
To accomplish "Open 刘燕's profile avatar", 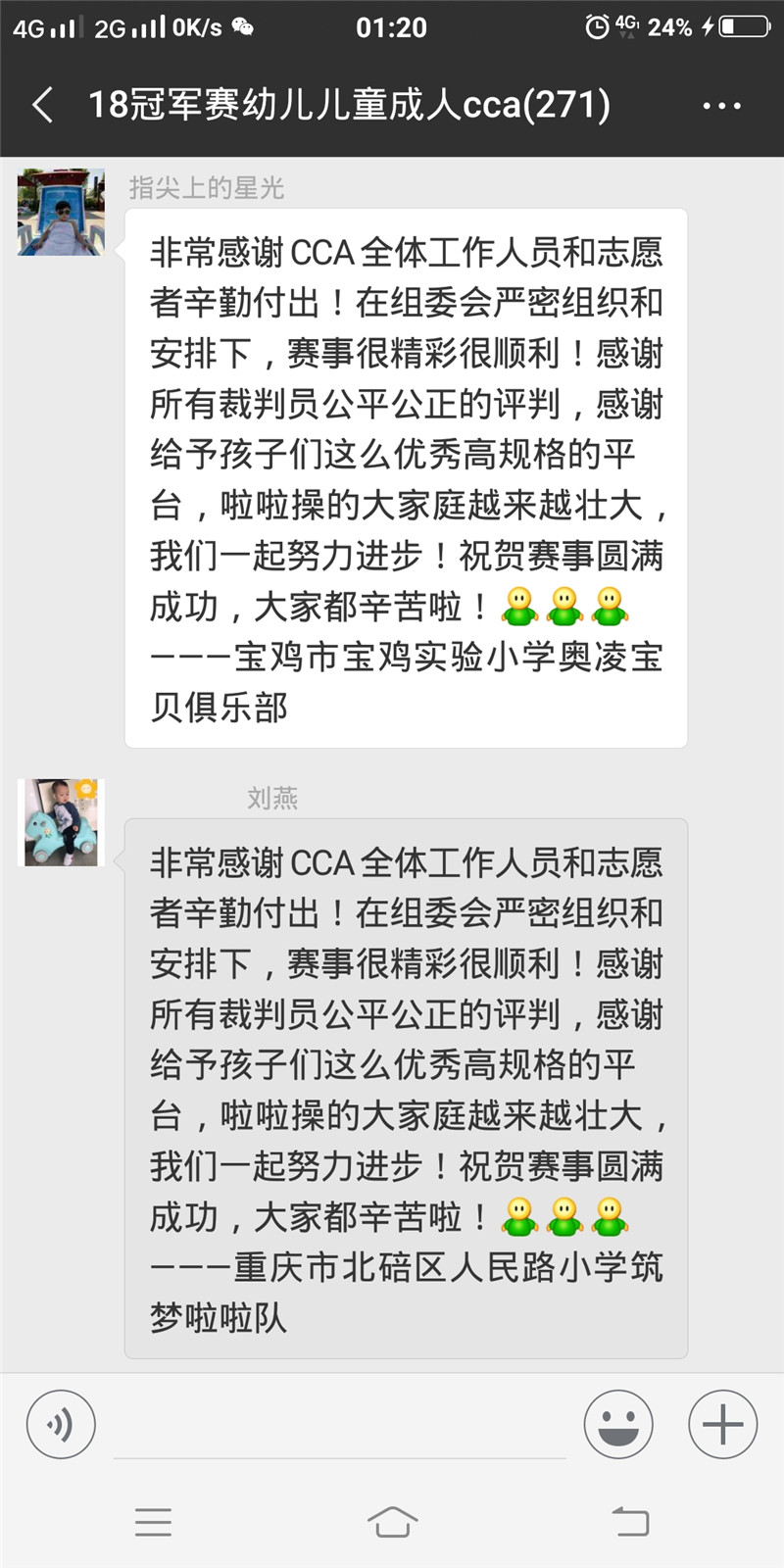I will [63, 822].
